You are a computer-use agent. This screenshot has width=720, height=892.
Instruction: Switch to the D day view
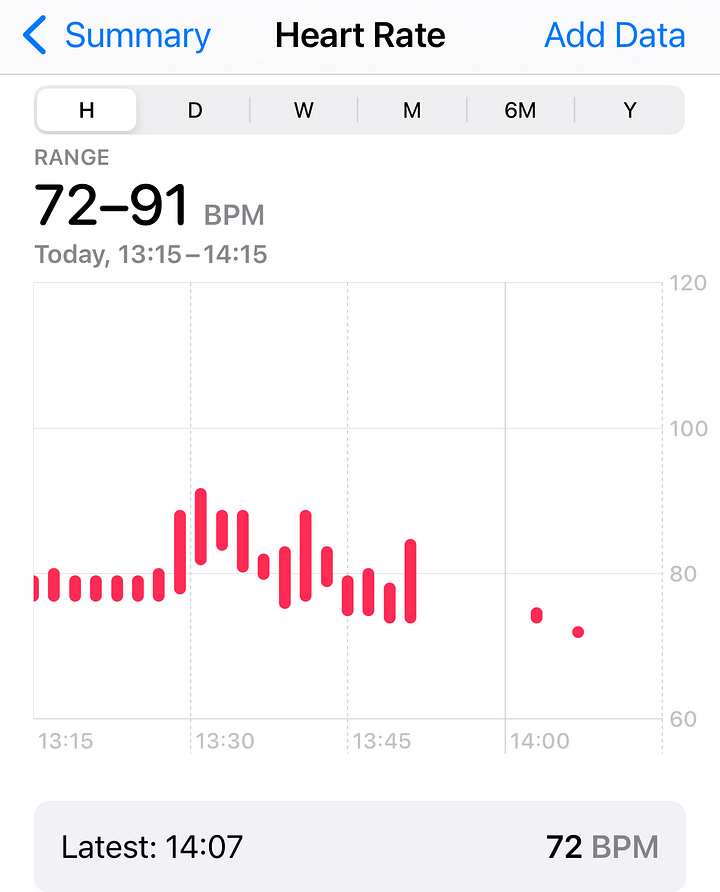pyautogui.click(x=195, y=110)
